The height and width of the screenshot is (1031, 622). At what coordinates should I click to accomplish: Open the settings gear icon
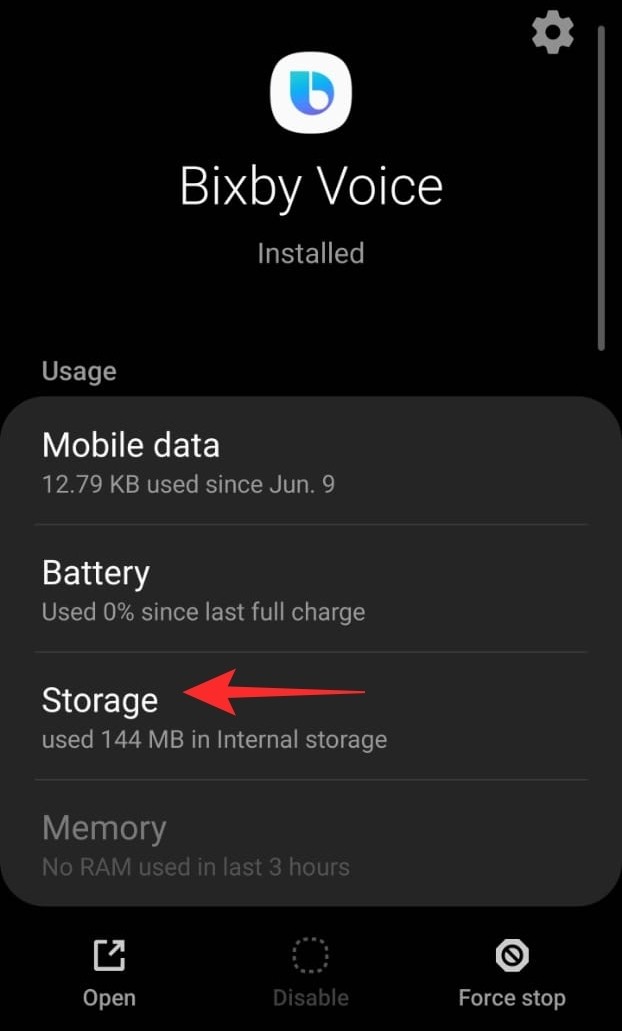click(553, 33)
